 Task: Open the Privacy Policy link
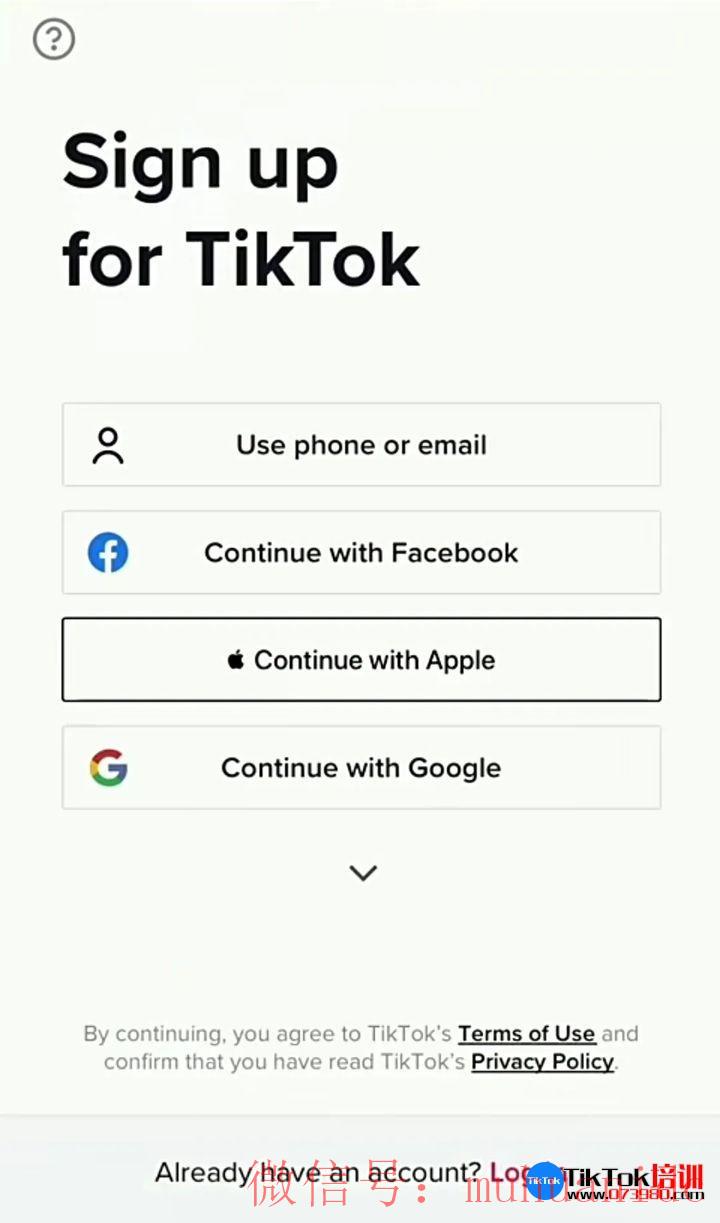541,1062
